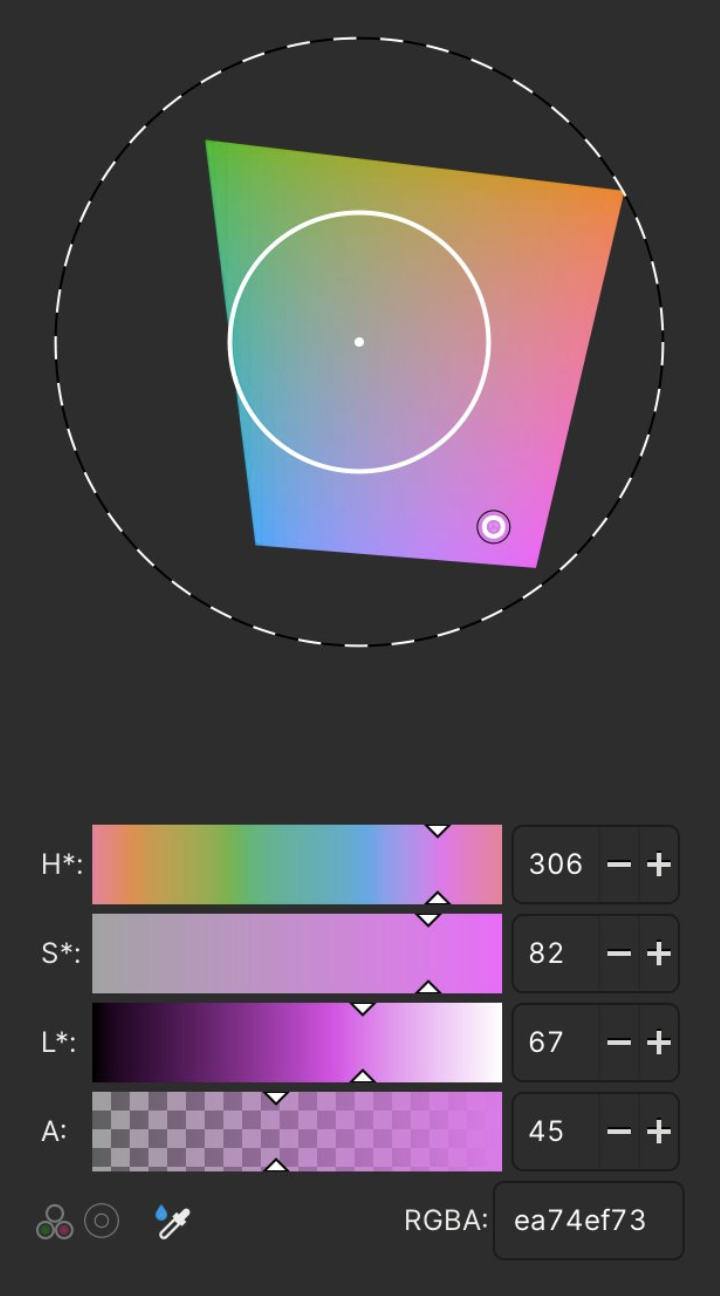Decrease the A alpha value
Viewport: 720px width, 1296px height.
tap(619, 1131)
